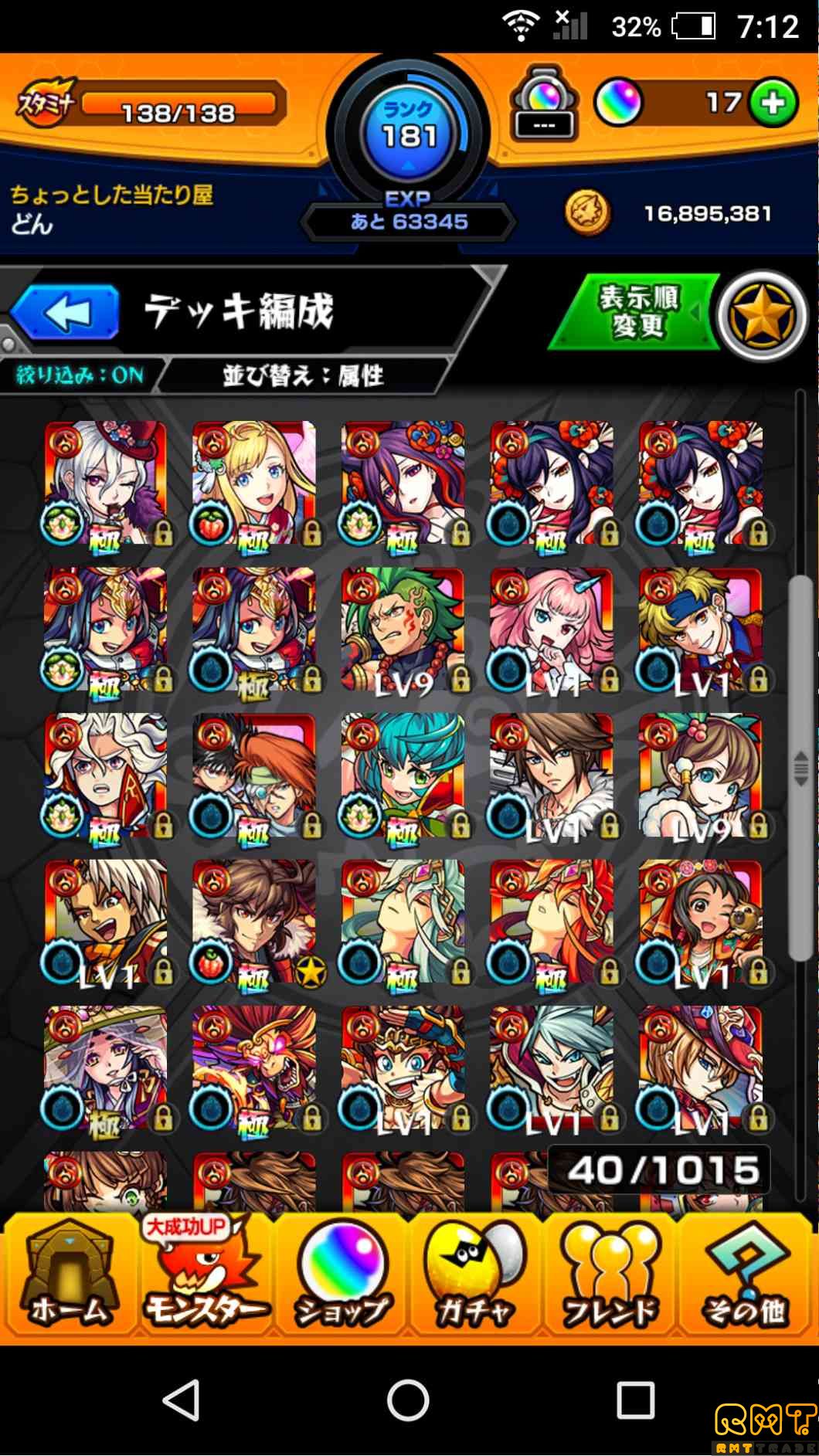Change the 並び替え:属性 sort order
This screenshot has height=1456, width=819.
click(303, 376)
